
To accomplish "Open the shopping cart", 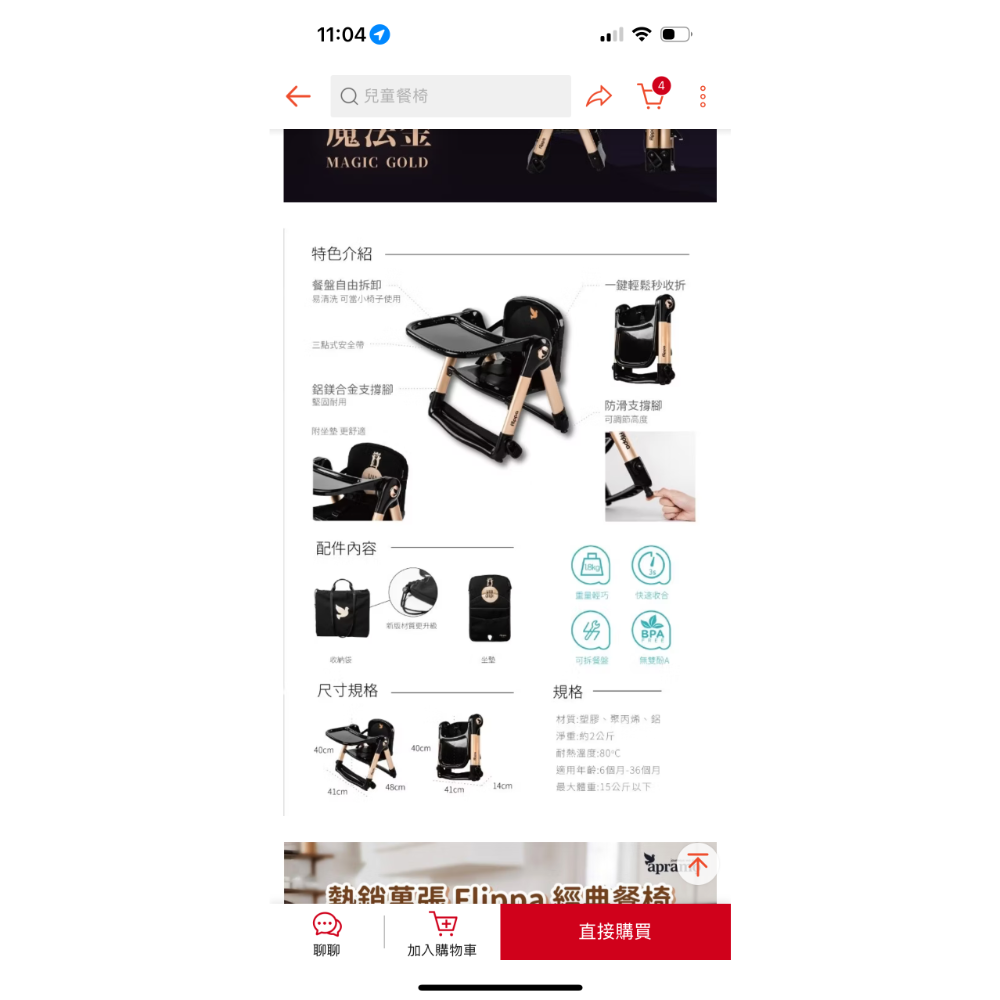I will pyautogui.click(x=652, y=96).
